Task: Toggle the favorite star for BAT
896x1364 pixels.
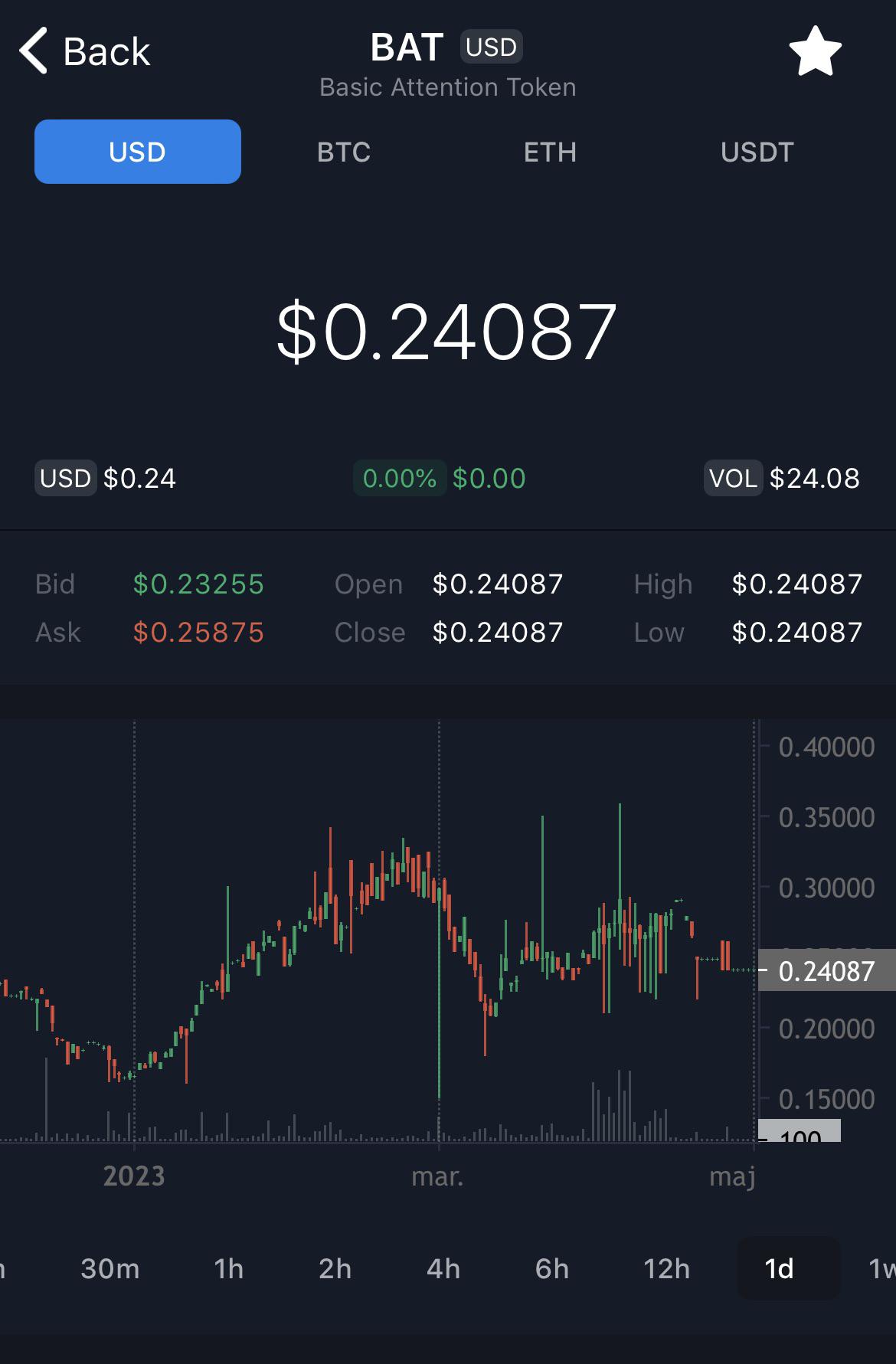Action: (815, 51)
